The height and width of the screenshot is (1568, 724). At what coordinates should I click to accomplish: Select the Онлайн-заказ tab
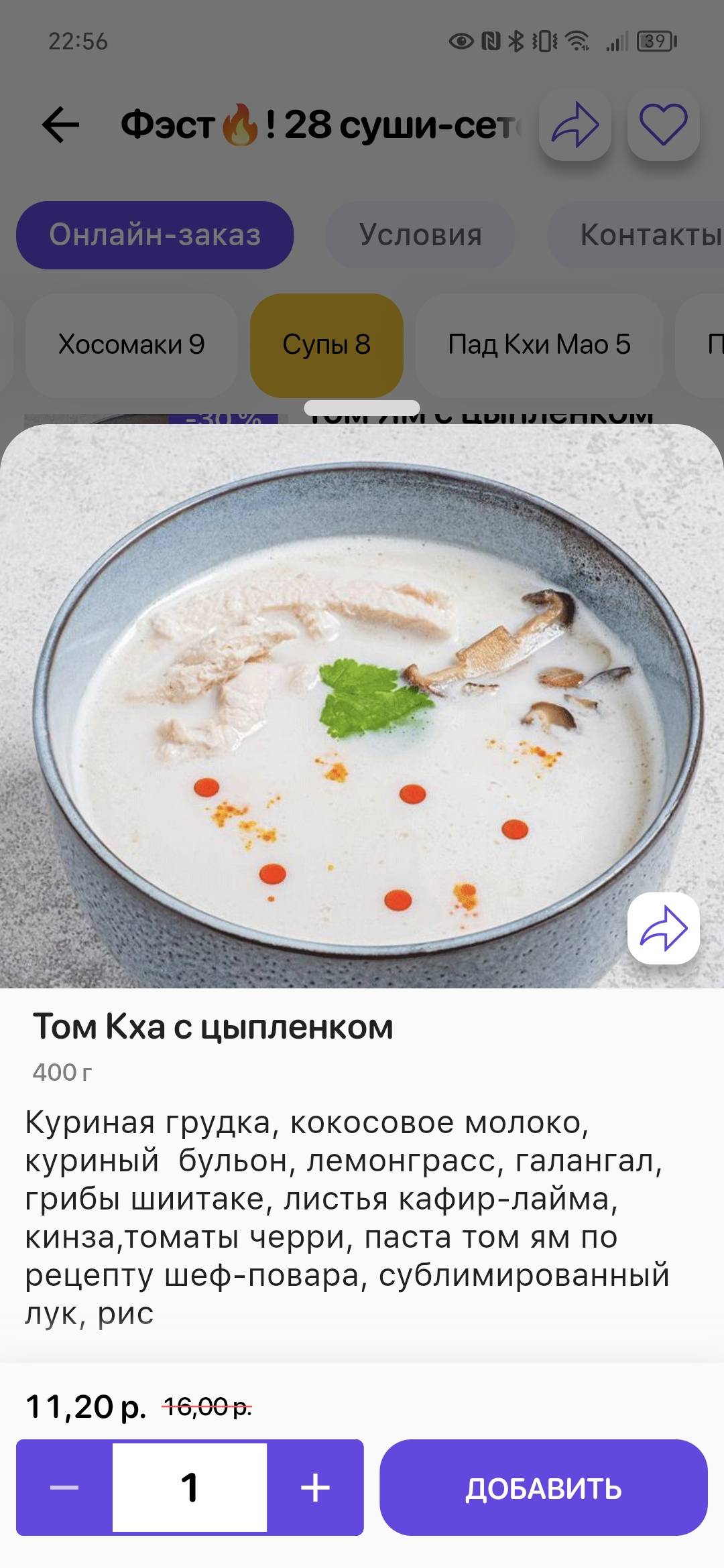pos(155,235)
